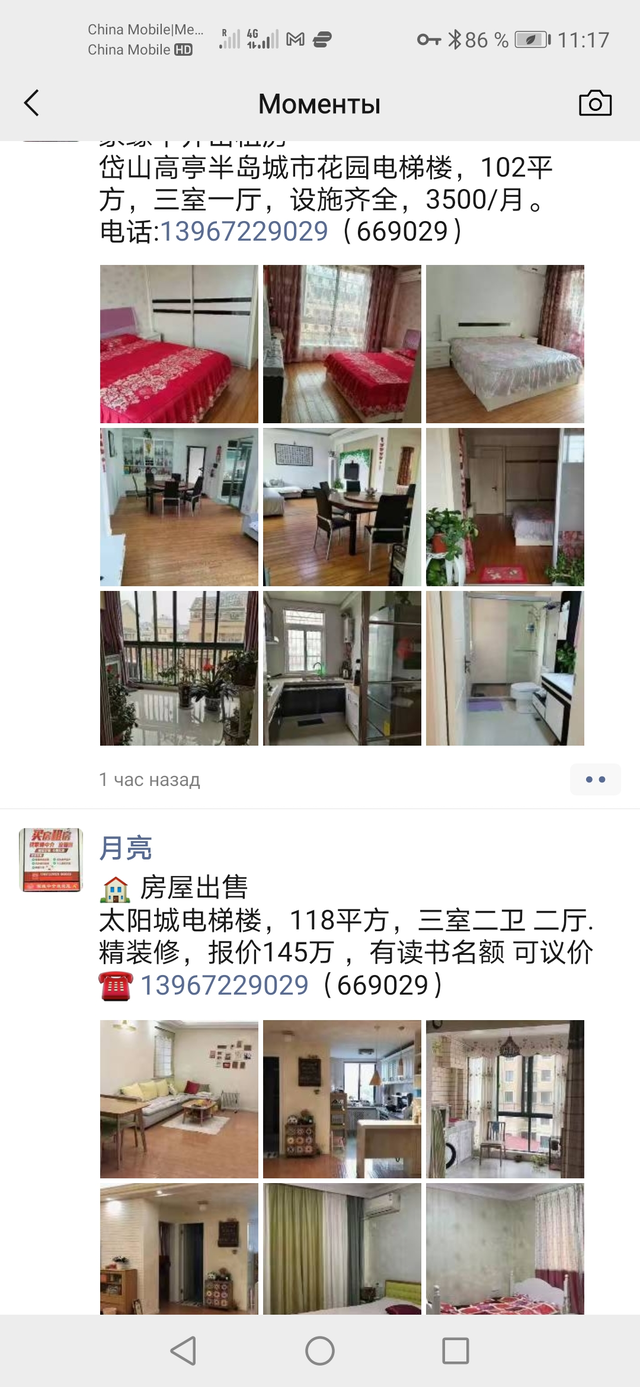
Task: Open the bedroom photo with the white wardrobe
Action: point(179,344)
